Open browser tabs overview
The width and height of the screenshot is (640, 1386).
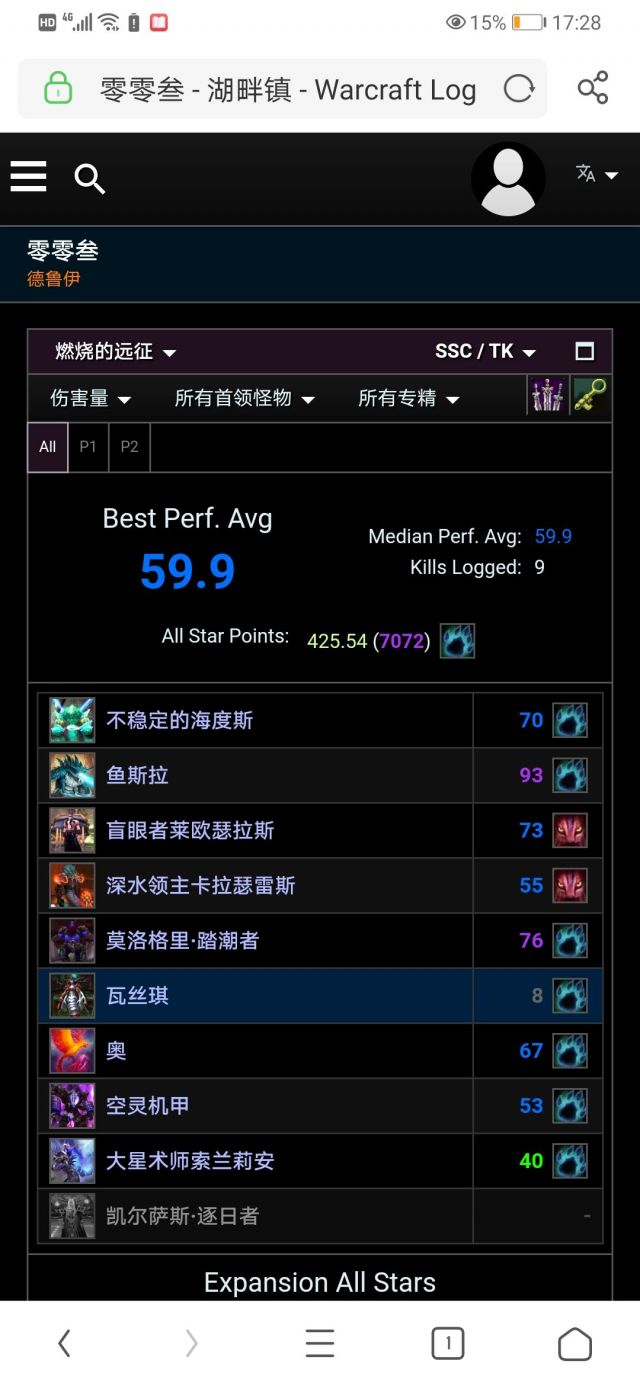tap(448, 1343)
